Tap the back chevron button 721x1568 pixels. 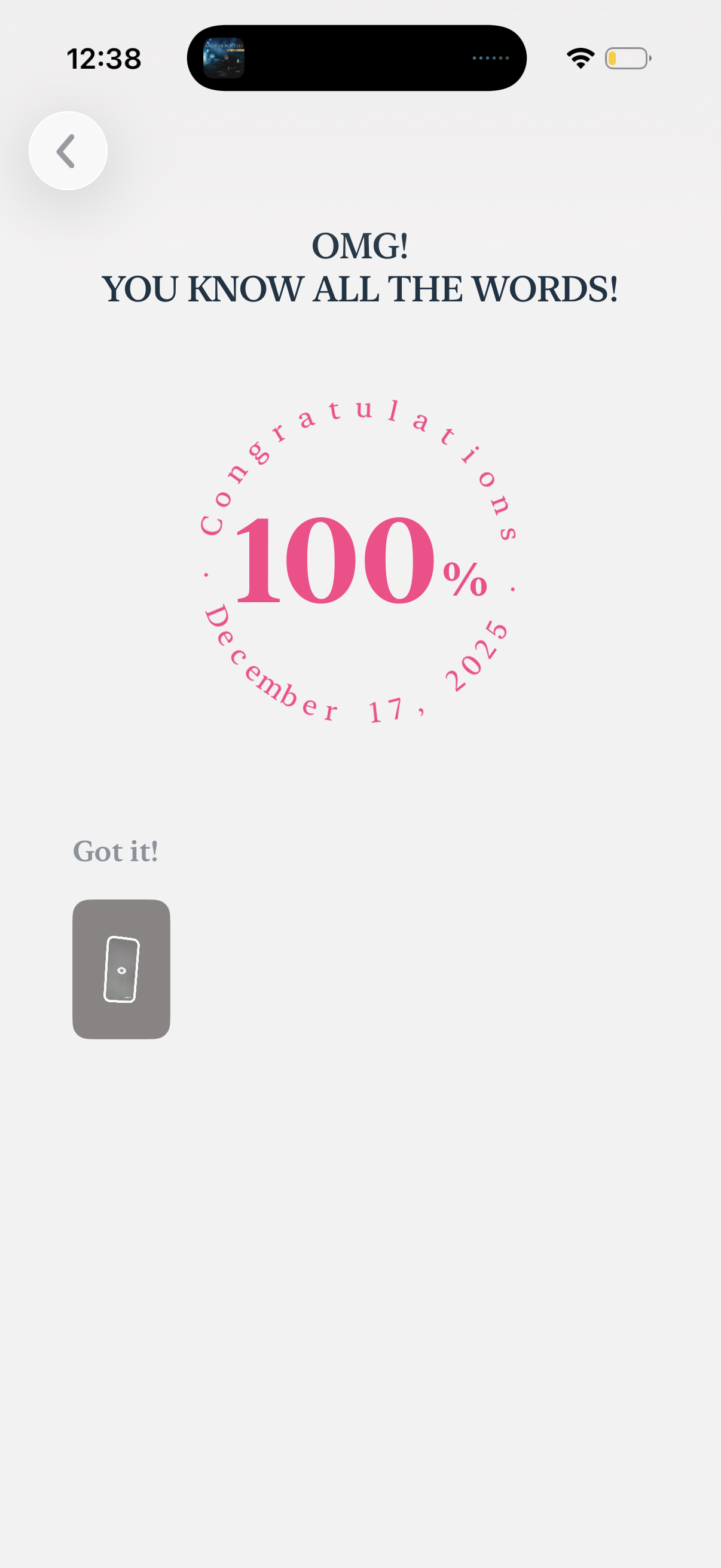coord(67,151)
